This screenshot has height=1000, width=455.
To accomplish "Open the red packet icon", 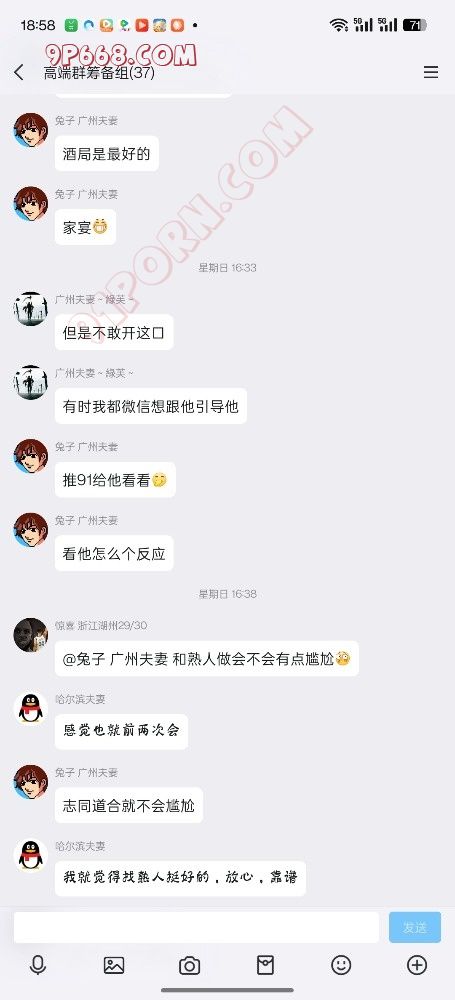I will click(x=265, y=966).
